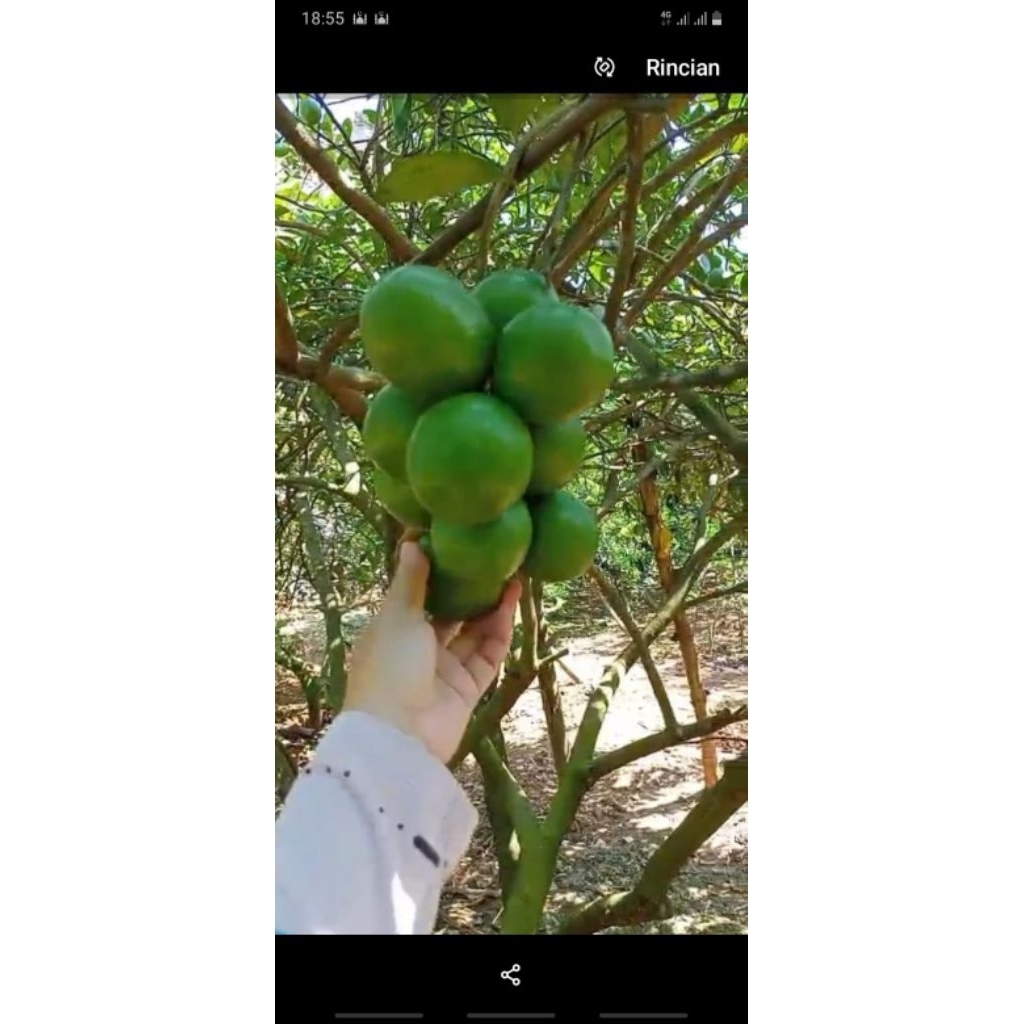Image resolution: width=1024 pixels, height=1024 pixels.
Task: Share this photo using the share icon
Action: pyautogui.click(x=511, y=975)
